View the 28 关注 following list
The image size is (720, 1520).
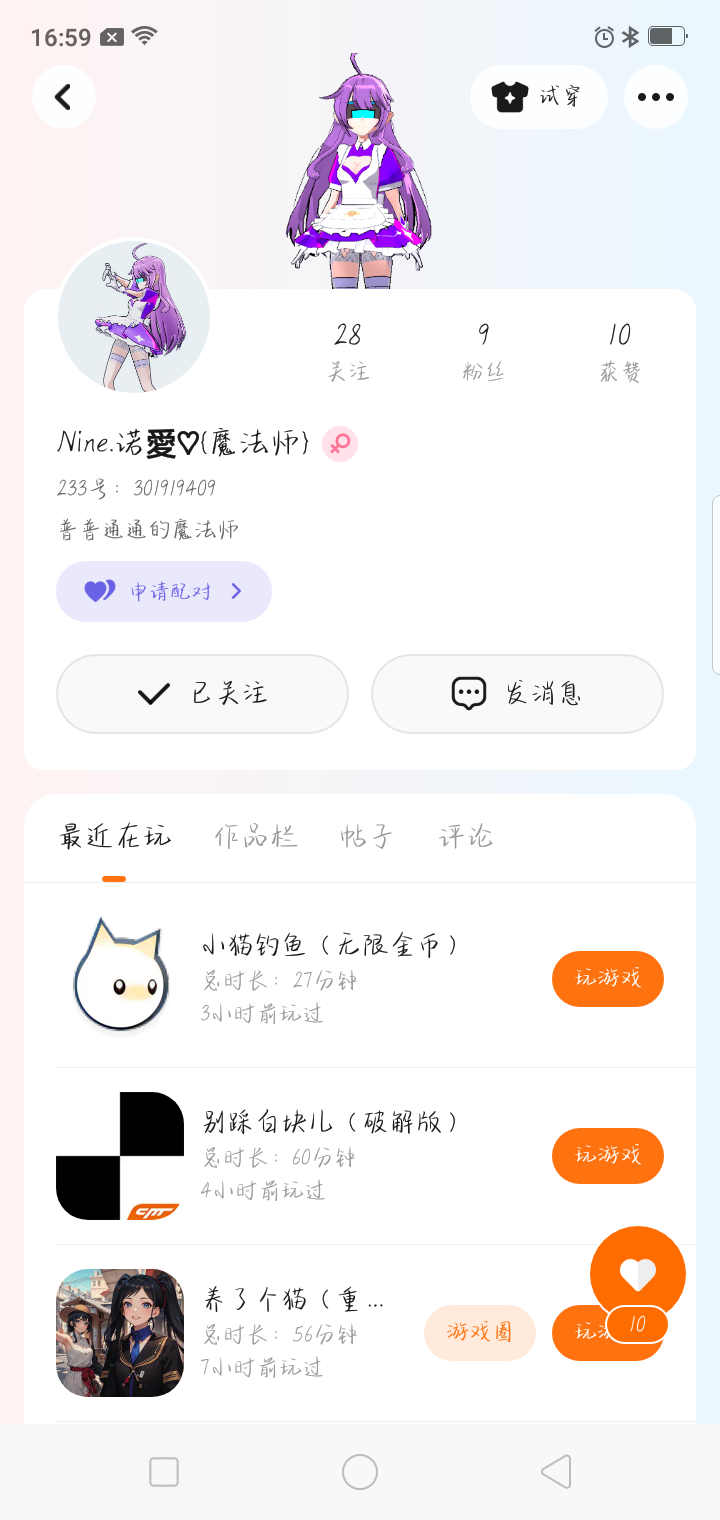tap(349, 352)
